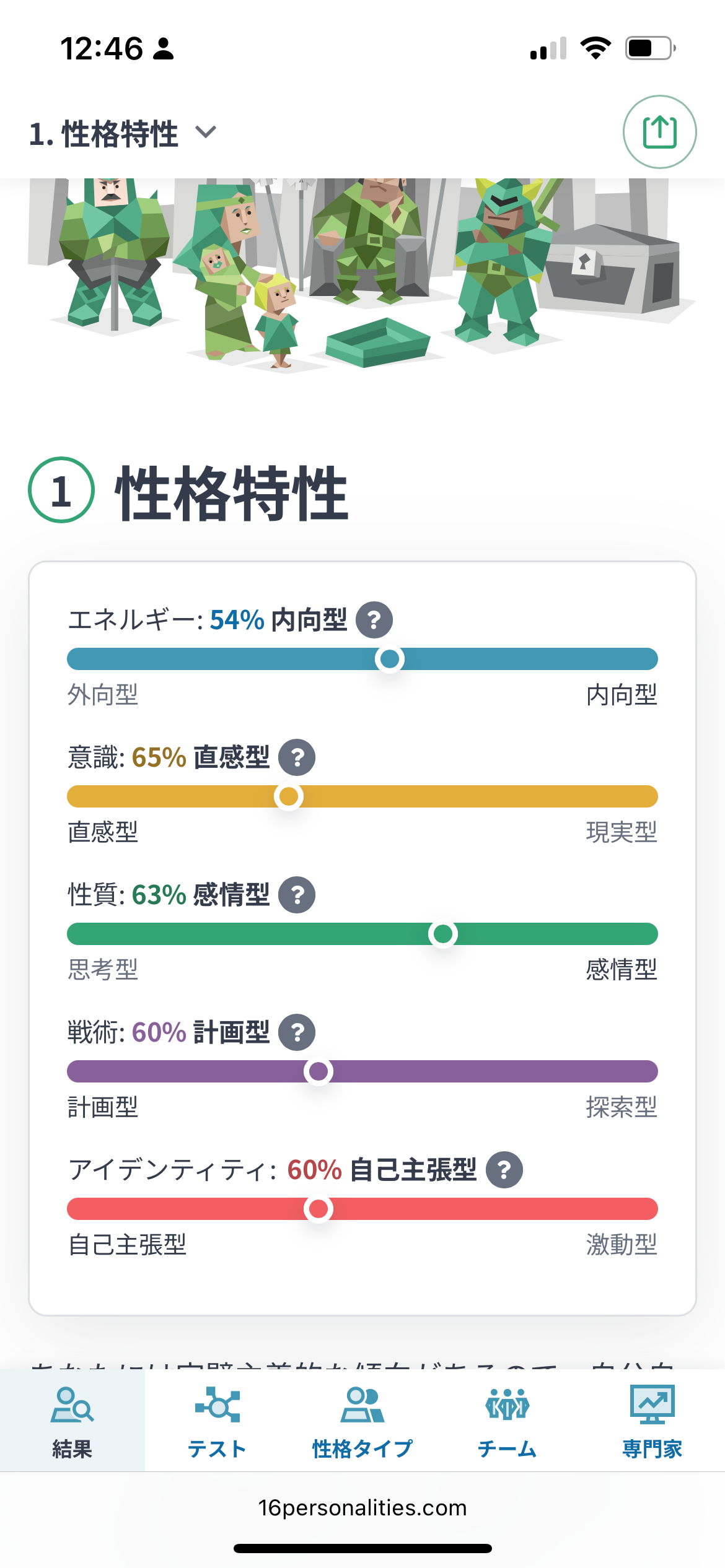This screenshot has height=1568, width=725.
Task: Tap the 16personalities.com address bar
Action: click(362, 1507)
